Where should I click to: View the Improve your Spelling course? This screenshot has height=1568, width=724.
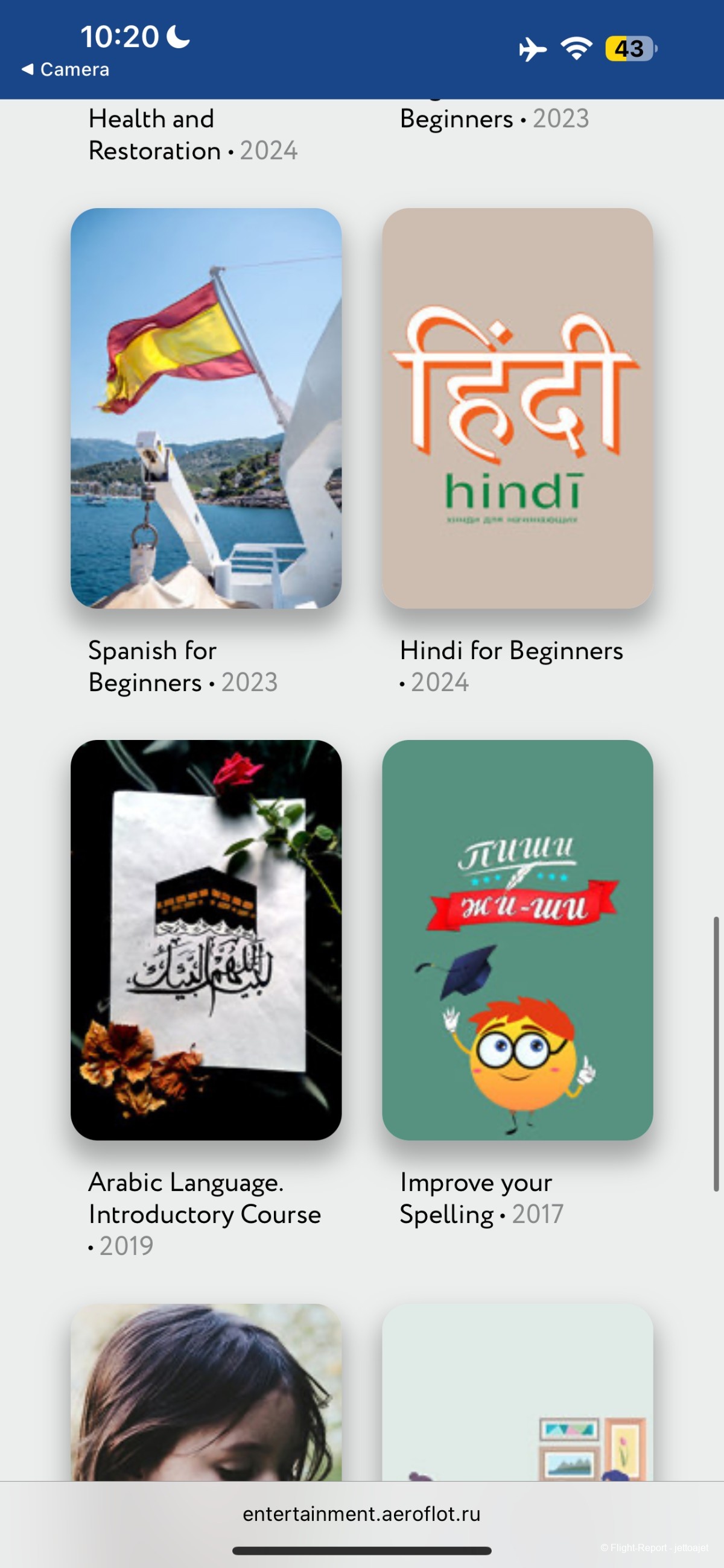point(517,940)
